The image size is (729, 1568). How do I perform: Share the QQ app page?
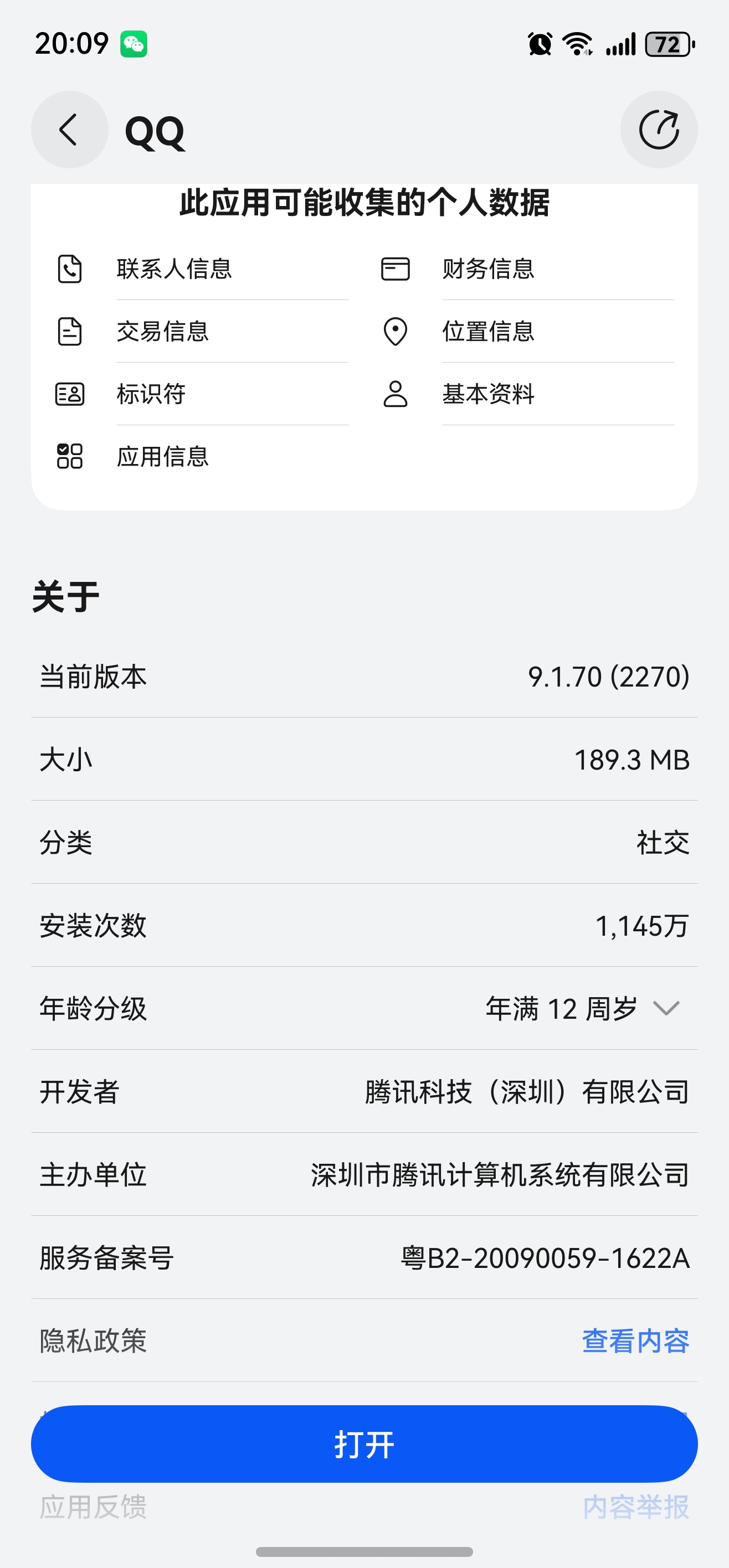658,130
